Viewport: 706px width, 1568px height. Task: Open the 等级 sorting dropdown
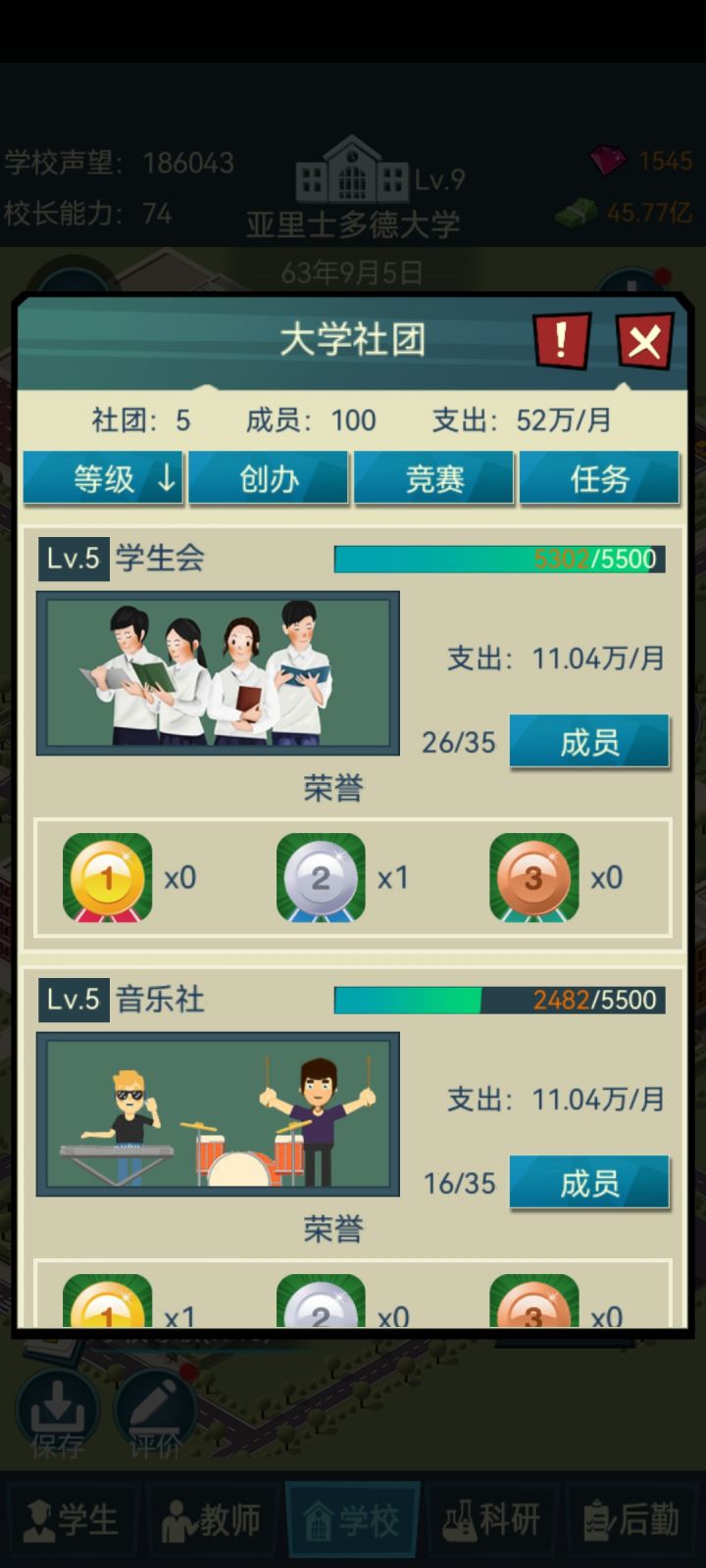click(x=103, y=478)
